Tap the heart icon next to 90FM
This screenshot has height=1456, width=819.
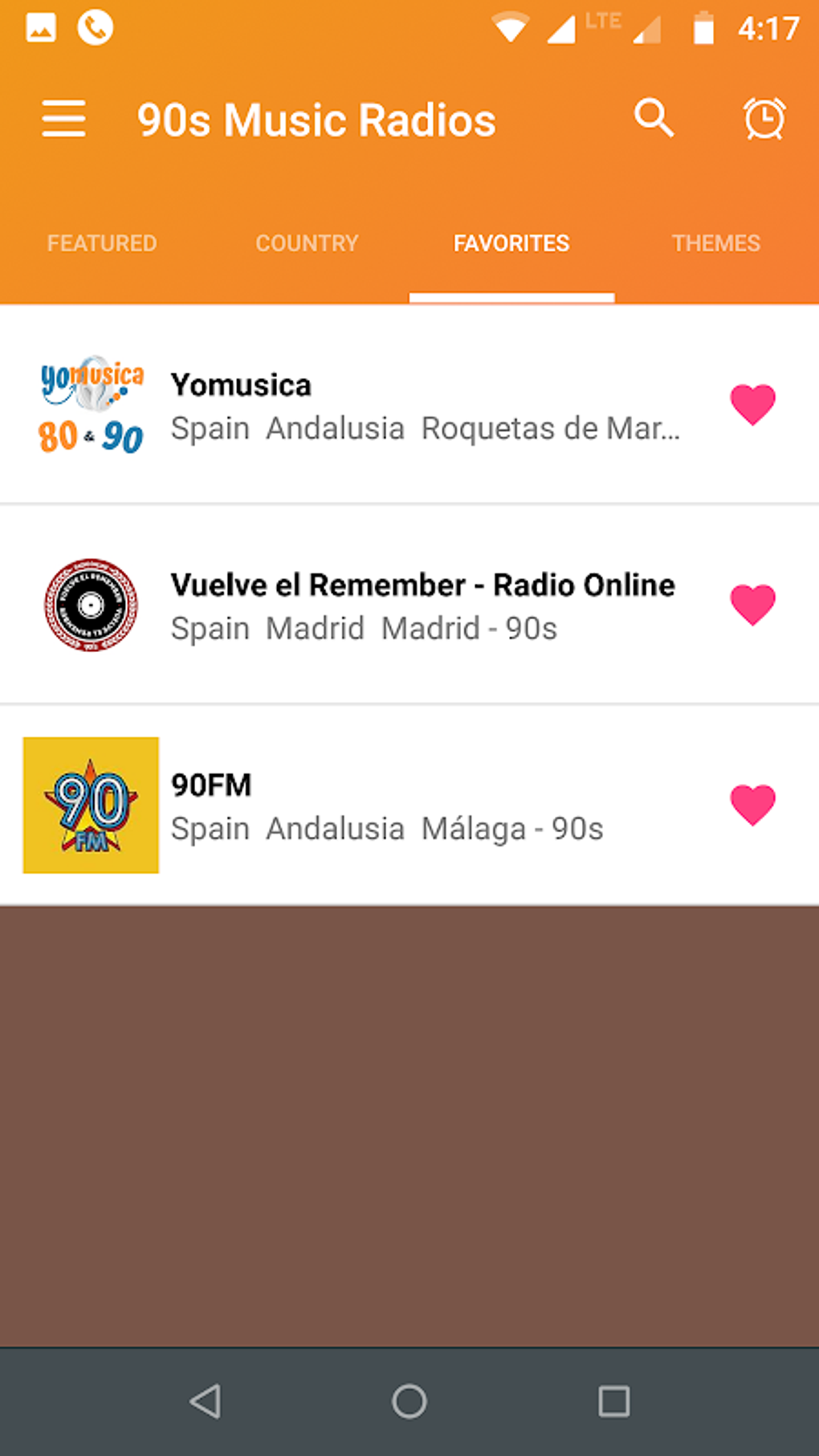click(x=753, y=804)
